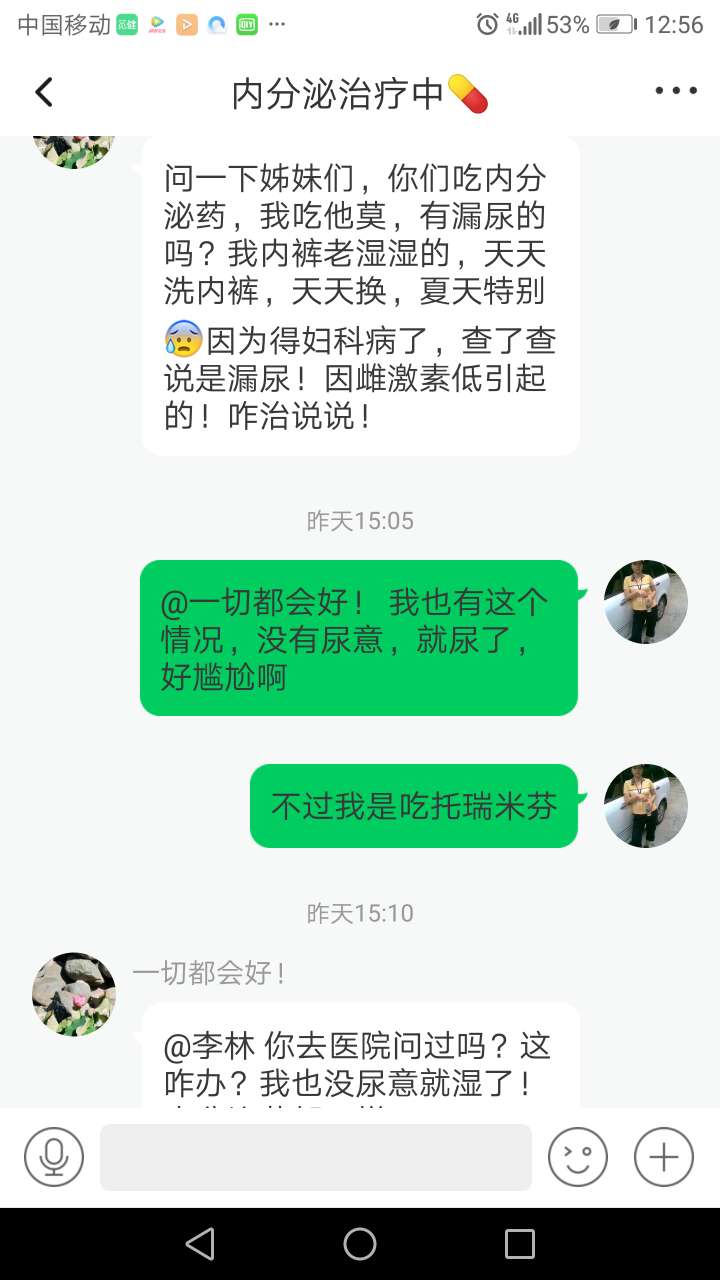This screenshot has height=1280, width=720.
Task: Open the three-dot chat options menu
Action: click(676, 92)
